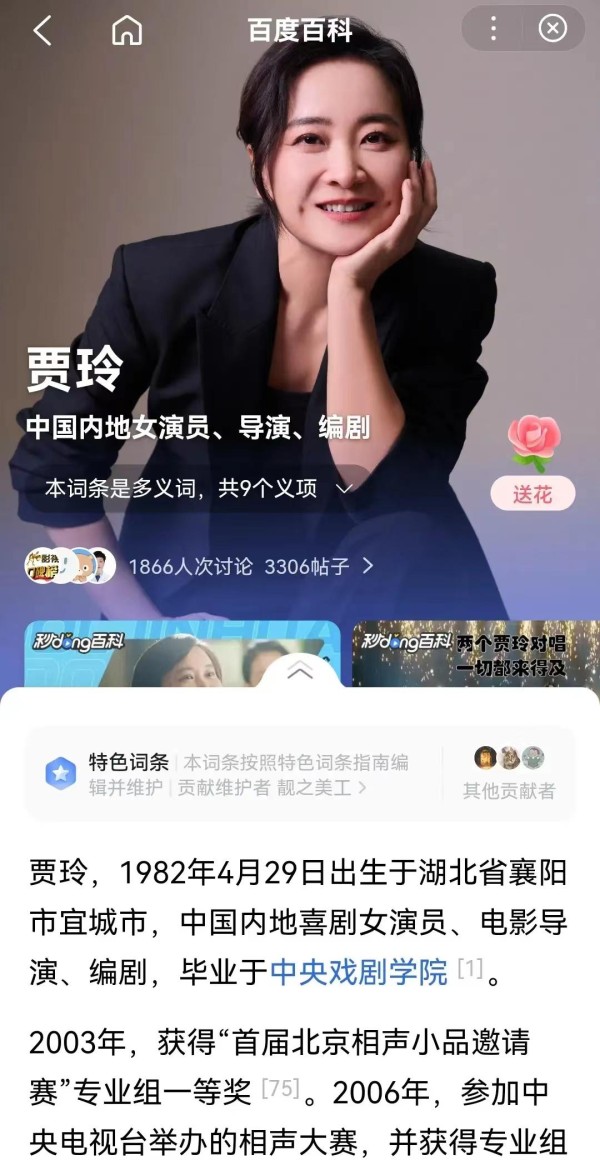This screenshot has width=600, height=1160.
Task: Close the mini program with X
Action: click(x=552, y=30)
